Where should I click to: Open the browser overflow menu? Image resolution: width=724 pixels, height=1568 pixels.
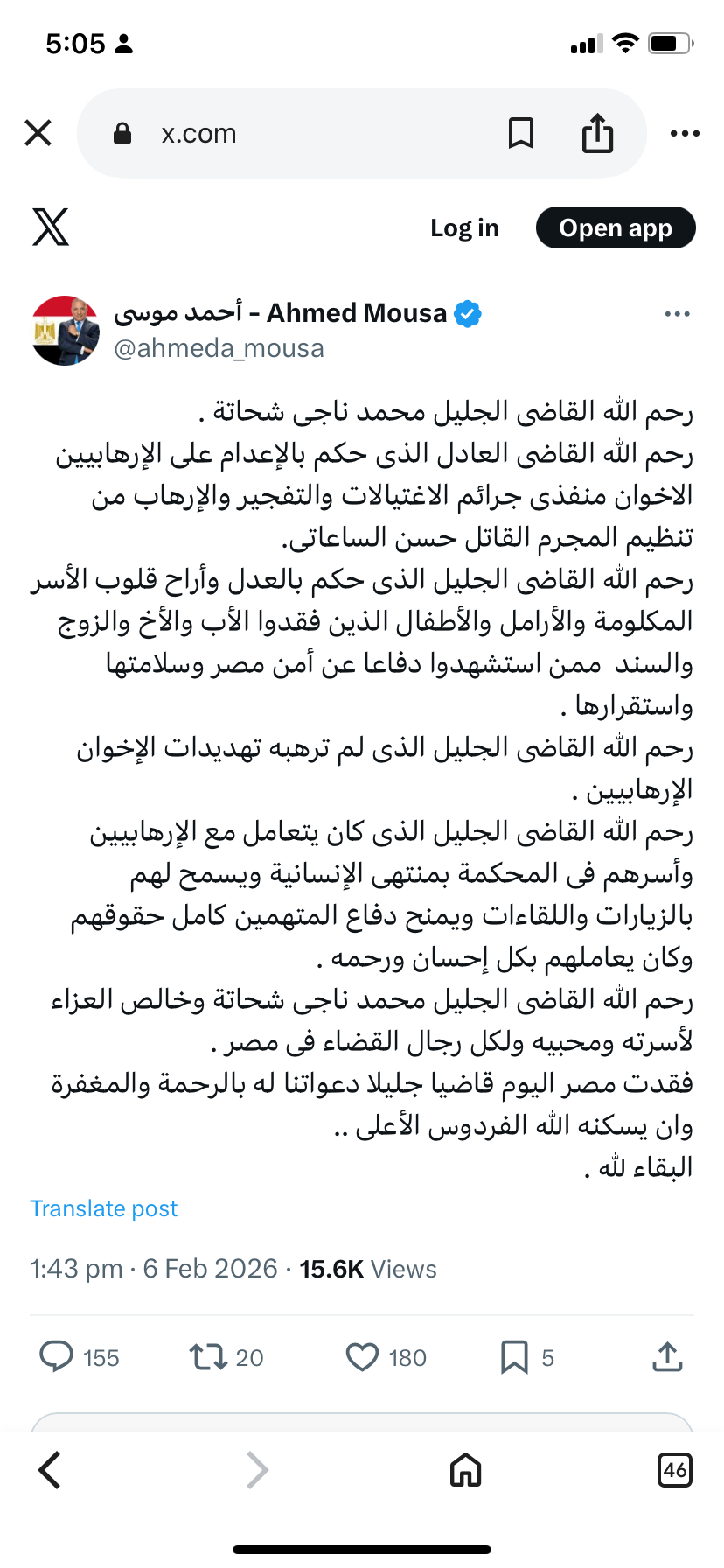tap(684, 133)
